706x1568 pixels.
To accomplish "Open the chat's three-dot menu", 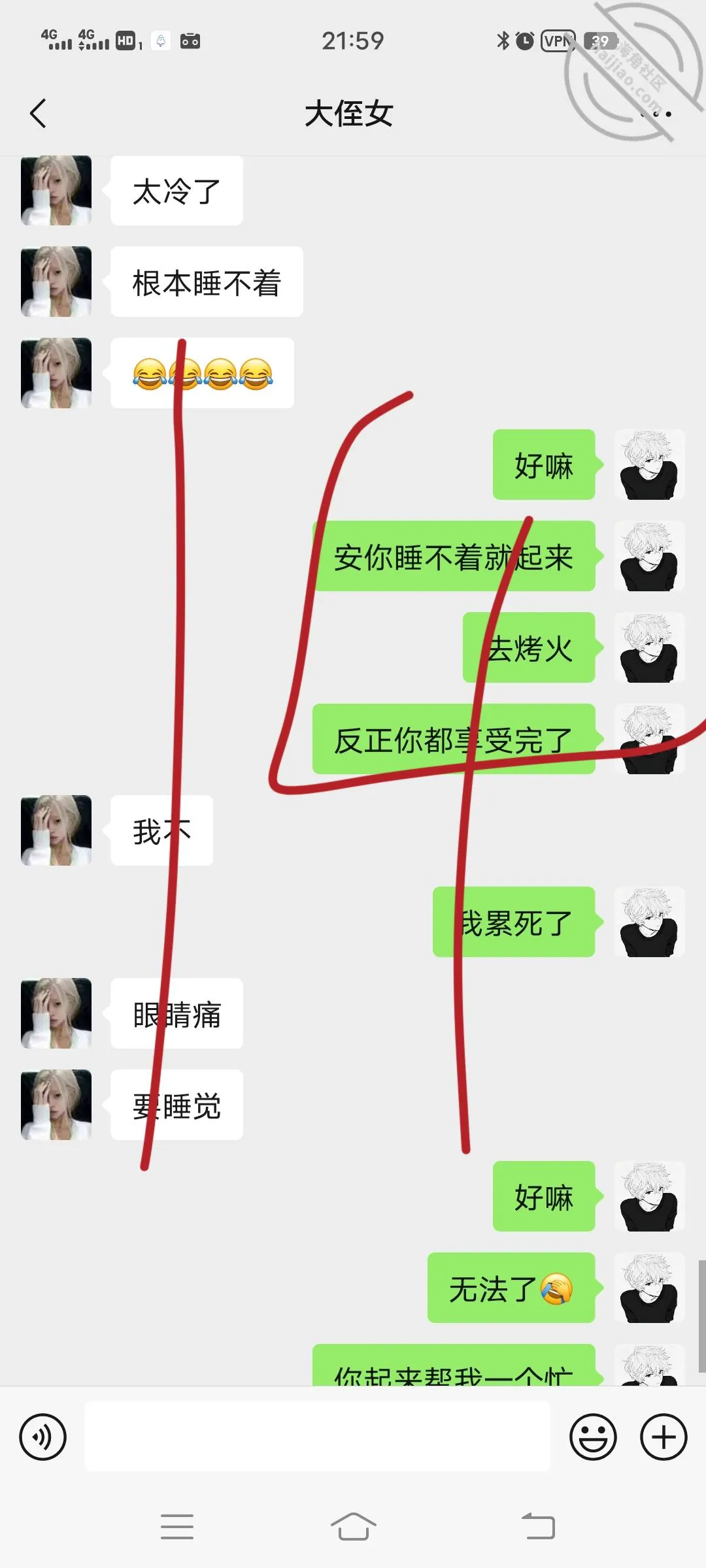I will point(656,114).
